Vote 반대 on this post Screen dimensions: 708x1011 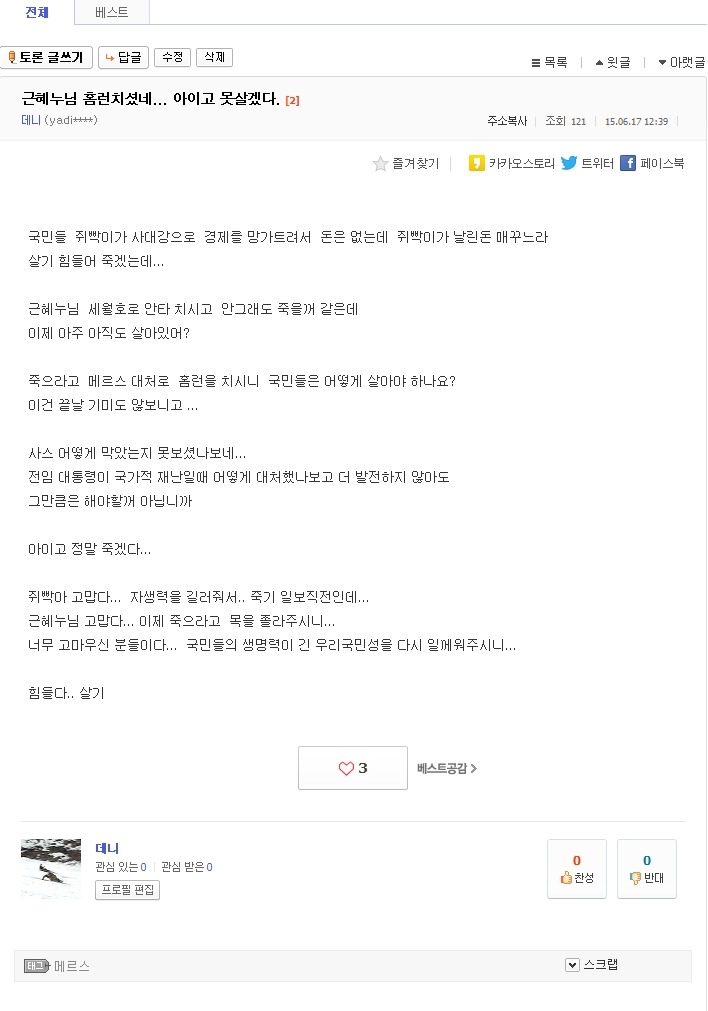tap(646, 868)
